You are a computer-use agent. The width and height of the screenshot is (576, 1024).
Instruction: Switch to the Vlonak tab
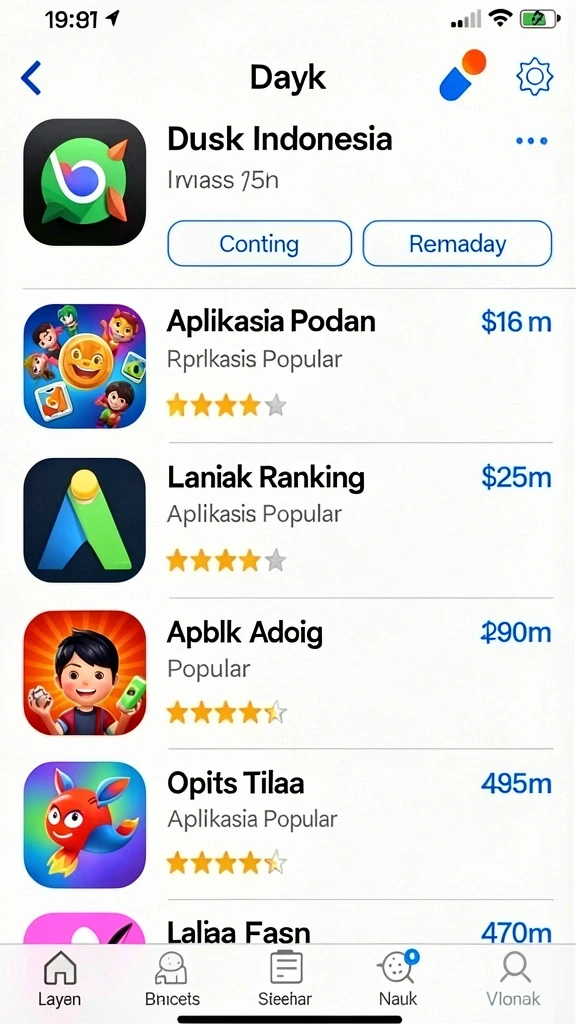point(514,978)
